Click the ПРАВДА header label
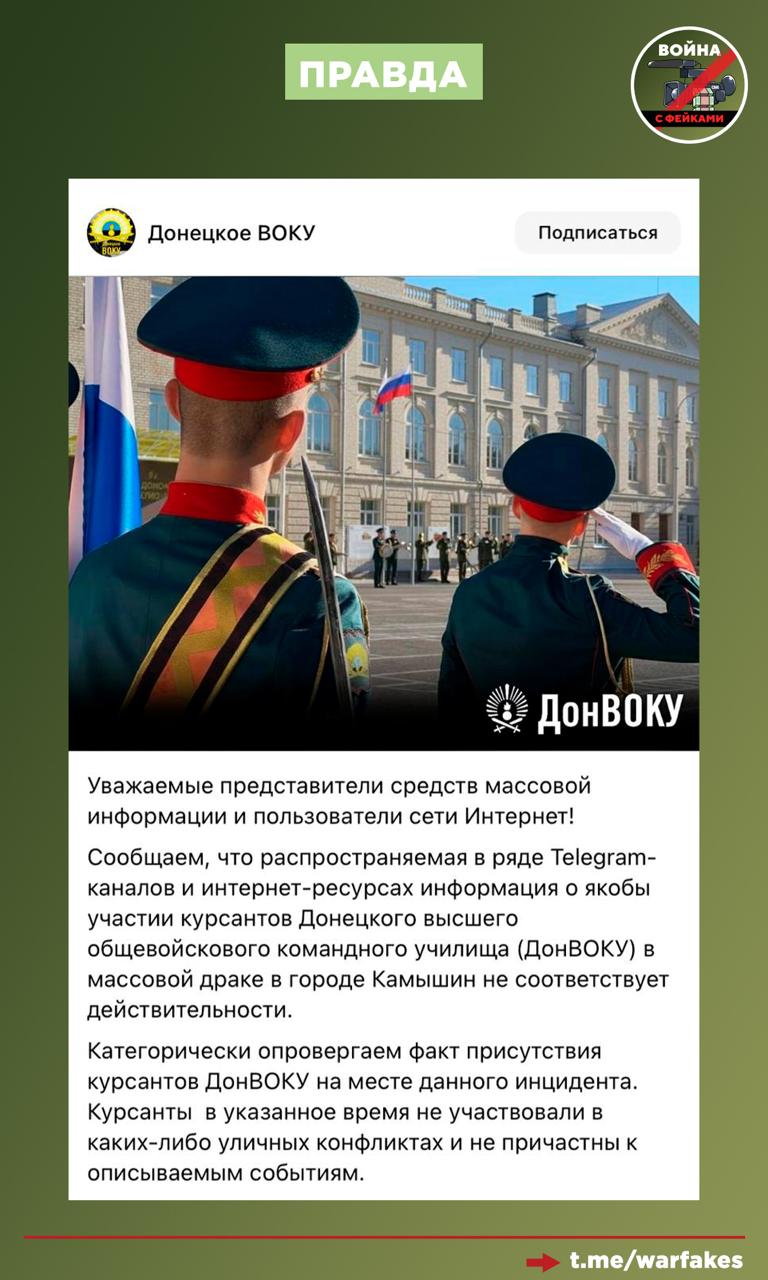This screenshot has width=768, height=1280. point(384,72)
